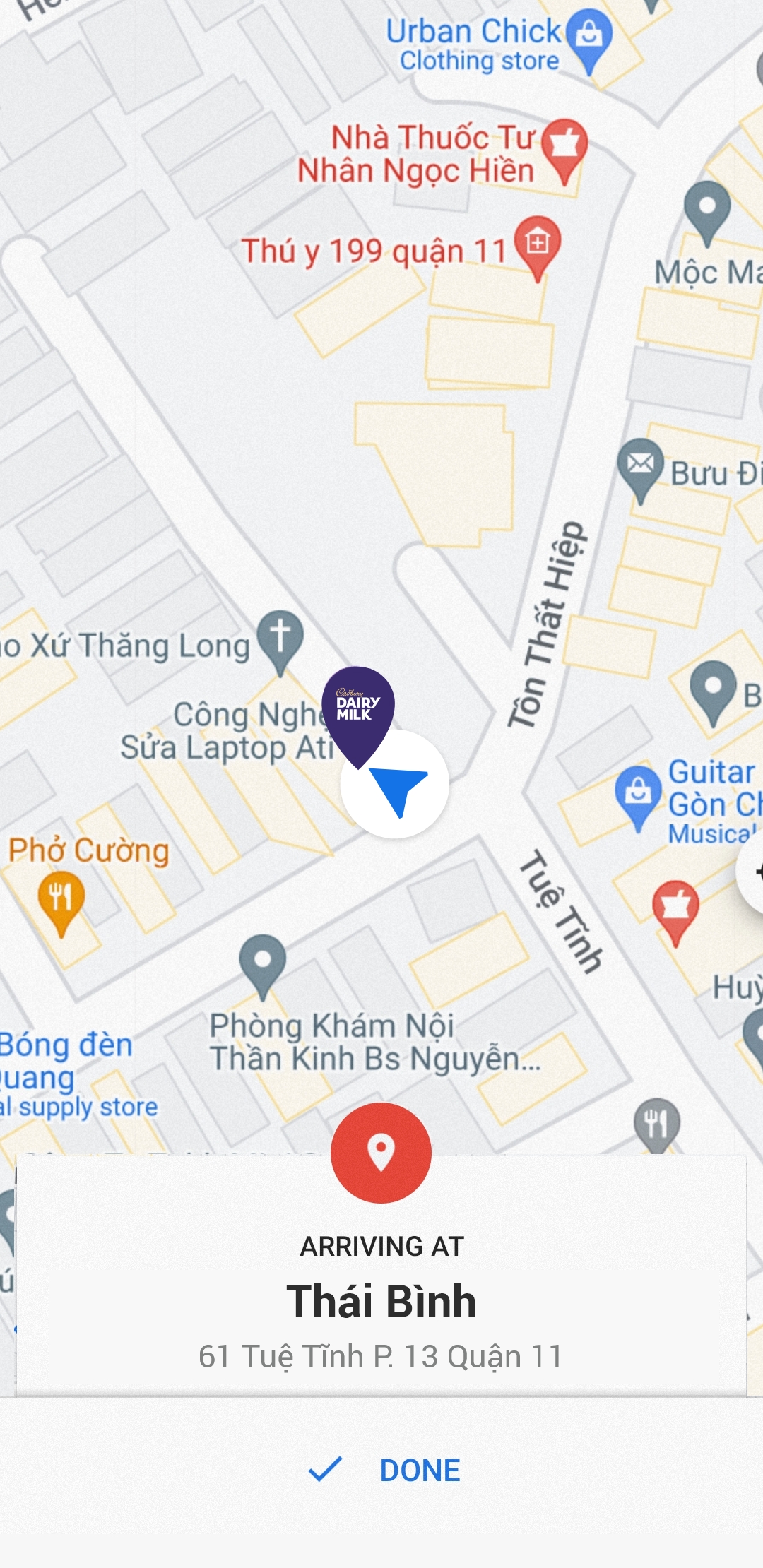
Task: Select Nhà Thuốc Tư Nhân Ngọc Hiền pin
Action: pyautogui.click(x=564, y=147)
